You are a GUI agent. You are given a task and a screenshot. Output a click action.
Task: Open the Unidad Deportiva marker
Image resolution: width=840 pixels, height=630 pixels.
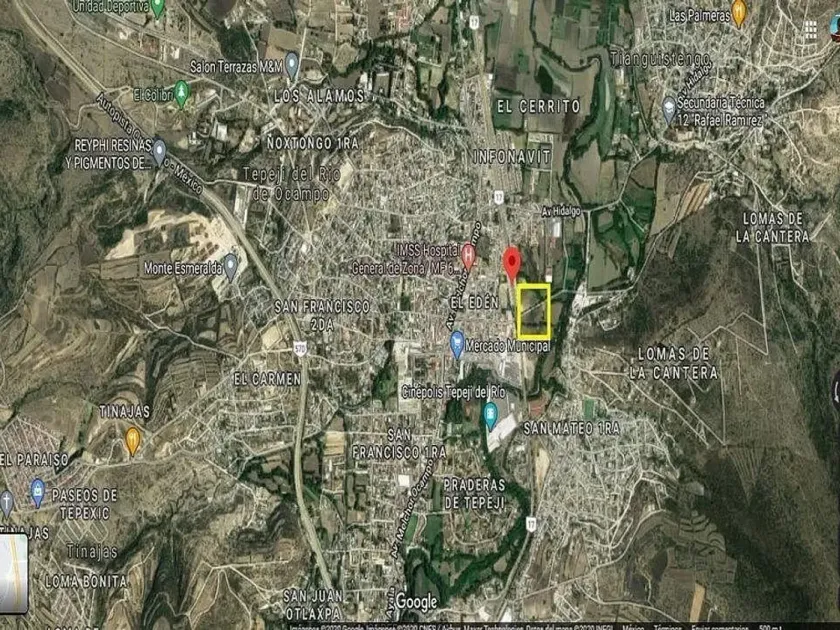[x=157, y=8]
